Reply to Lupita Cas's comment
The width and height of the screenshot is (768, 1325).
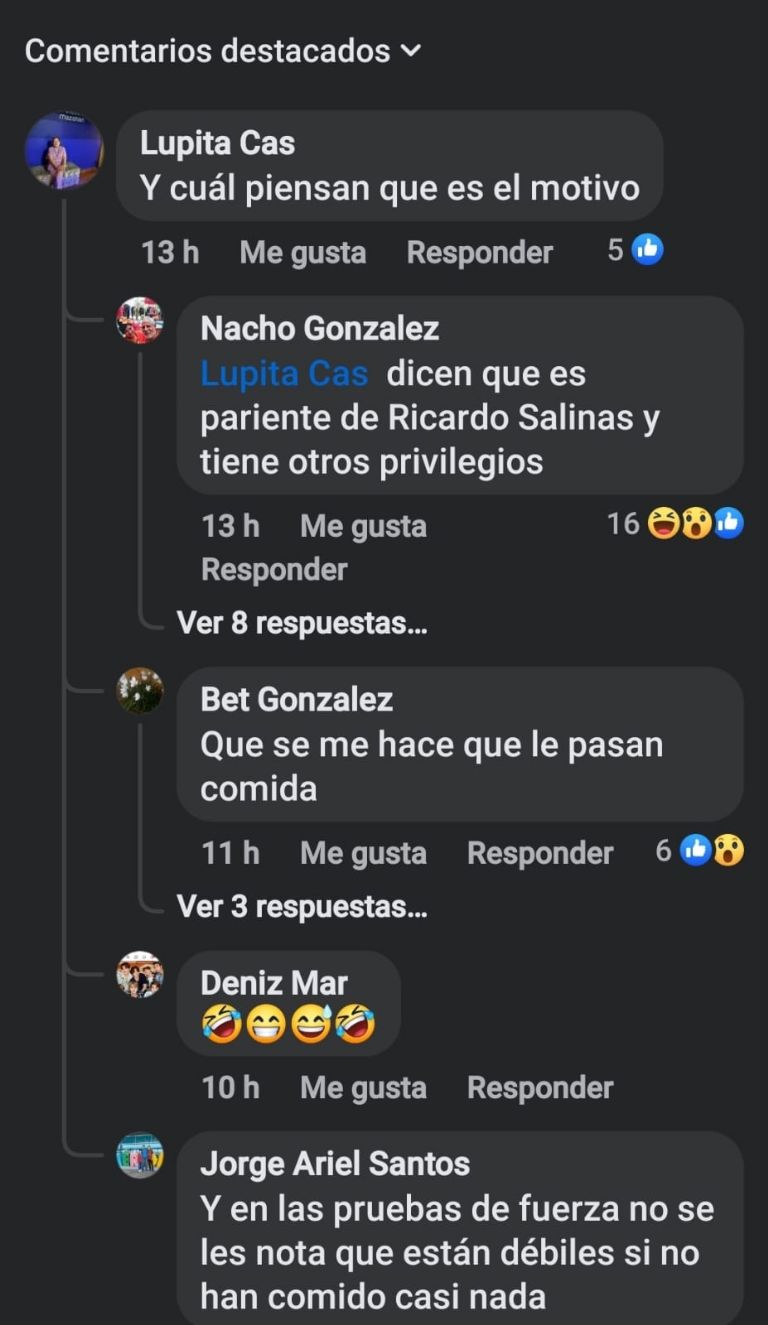pyautogui.click(x=479, y=253)
